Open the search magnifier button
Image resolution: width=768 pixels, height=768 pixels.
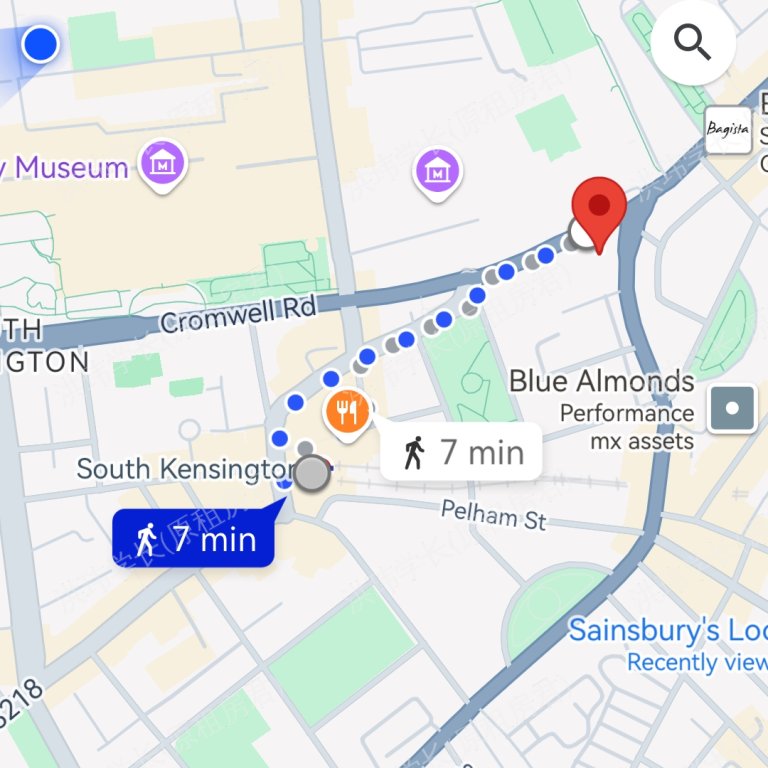coord(693,42)
